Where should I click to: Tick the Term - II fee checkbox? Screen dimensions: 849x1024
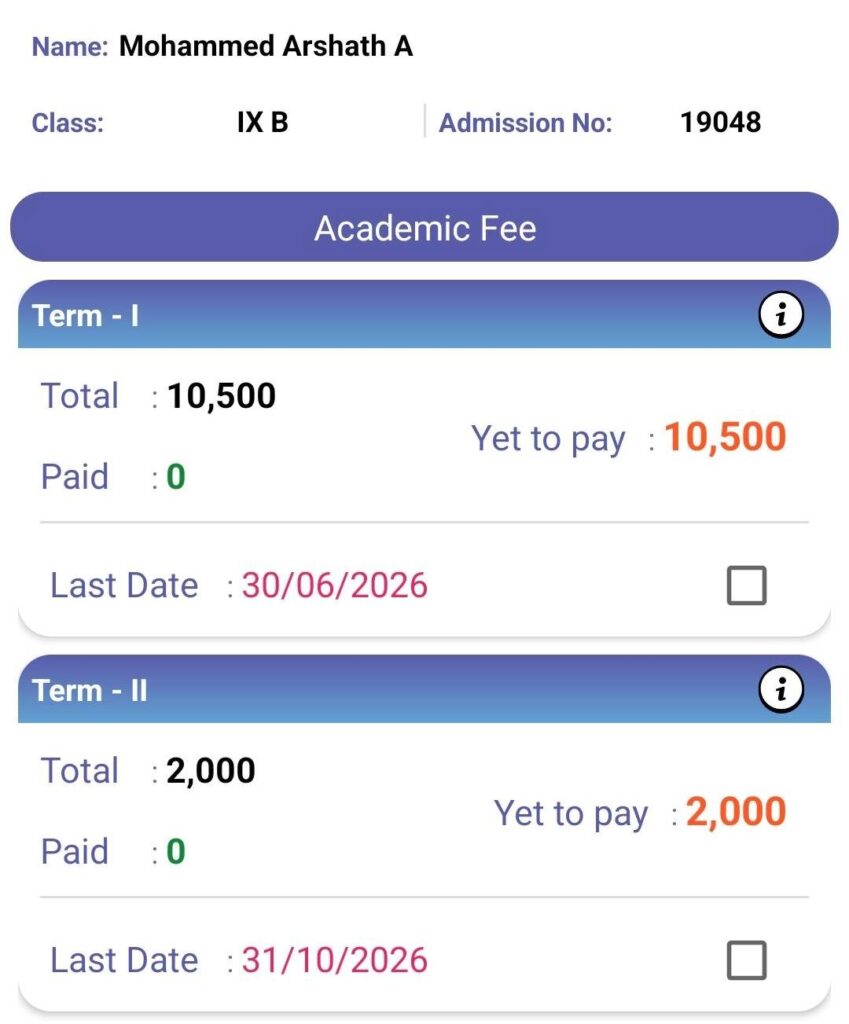pyautogui.click(x=746, y=960)
